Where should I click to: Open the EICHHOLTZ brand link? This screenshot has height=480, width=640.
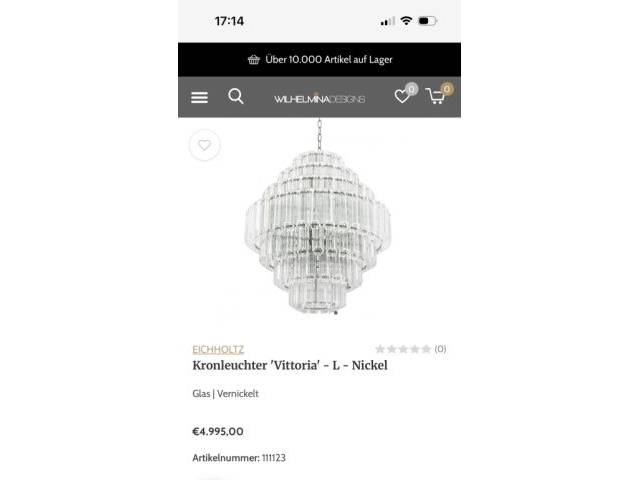pos(218,349)
